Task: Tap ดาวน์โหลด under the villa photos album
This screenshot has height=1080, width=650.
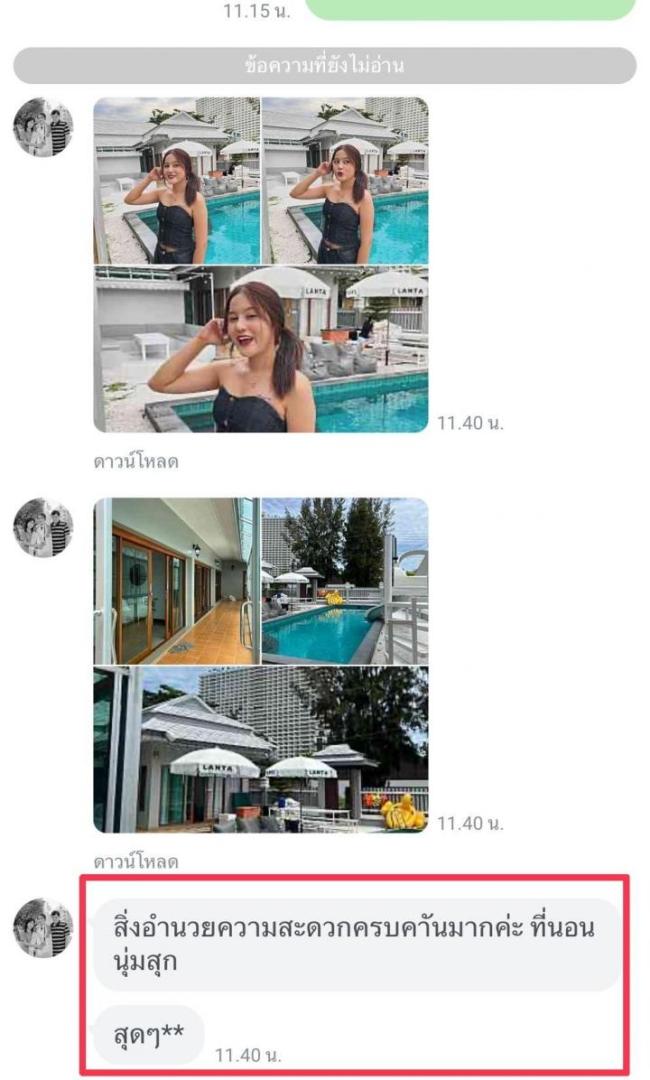Action: pyautogui.click(x=136, y=861)
